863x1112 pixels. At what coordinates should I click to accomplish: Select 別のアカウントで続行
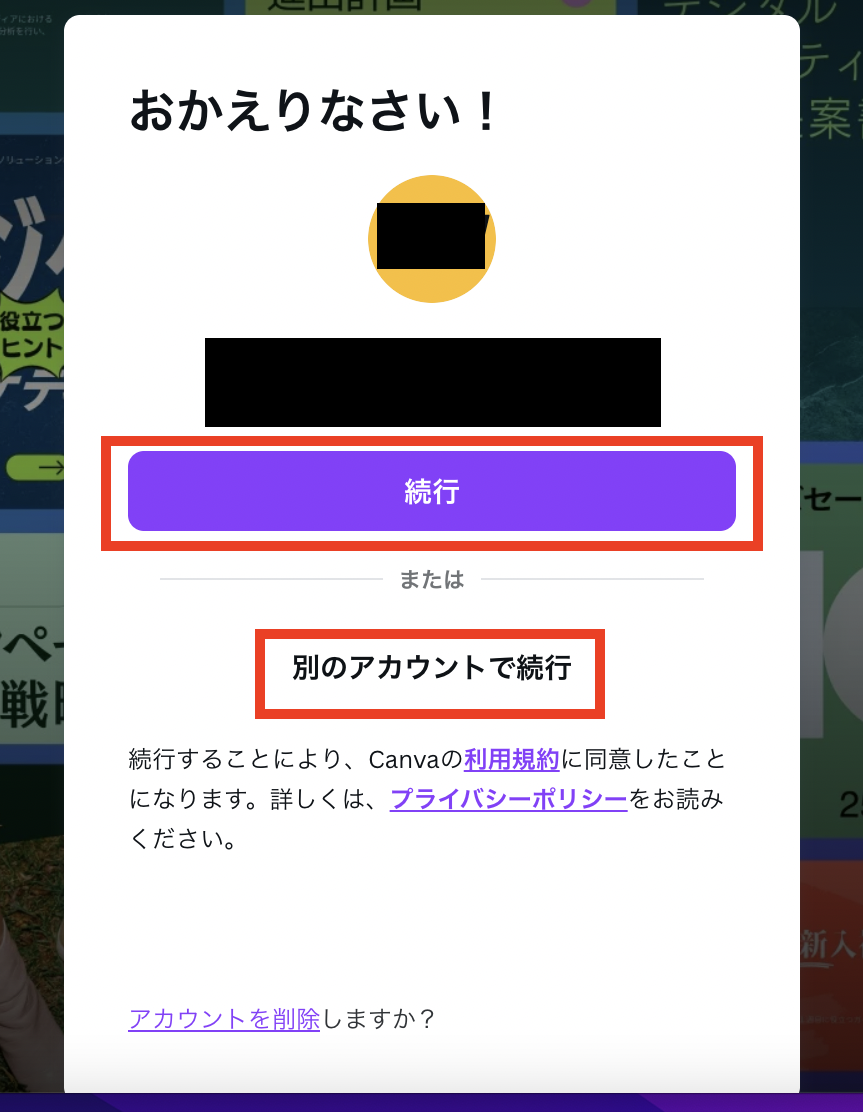[x=431, y=668]
